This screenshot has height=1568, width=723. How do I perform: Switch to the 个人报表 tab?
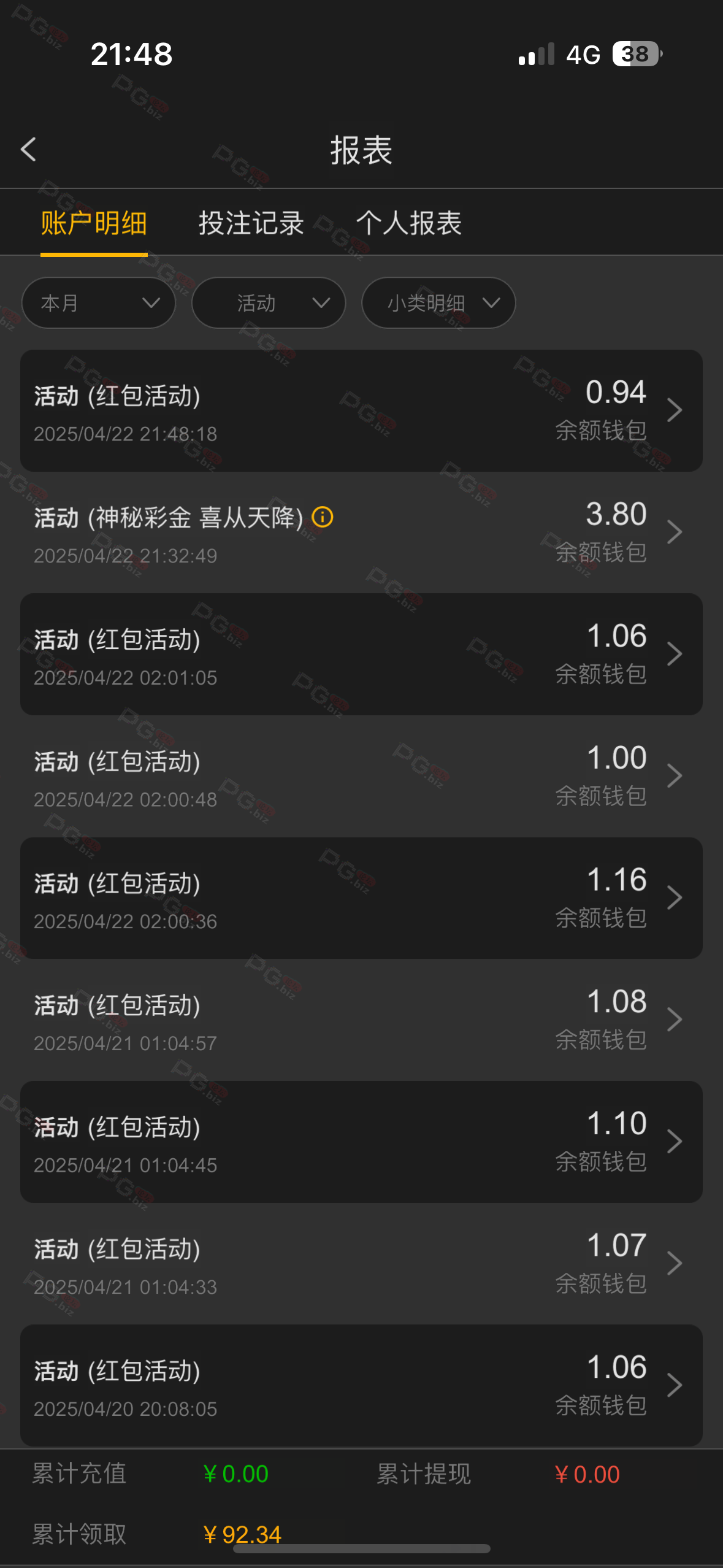[x=408, y=223]
